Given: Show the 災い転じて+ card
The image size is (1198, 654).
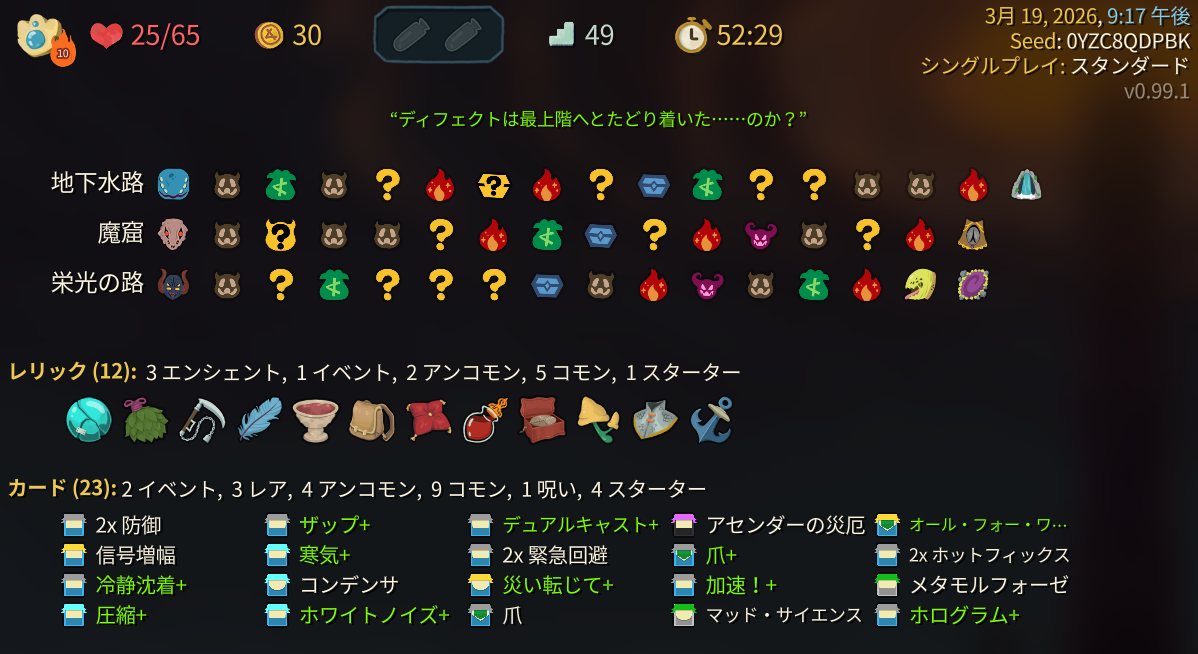Looking at the screenshot, I should pos(557,585).
